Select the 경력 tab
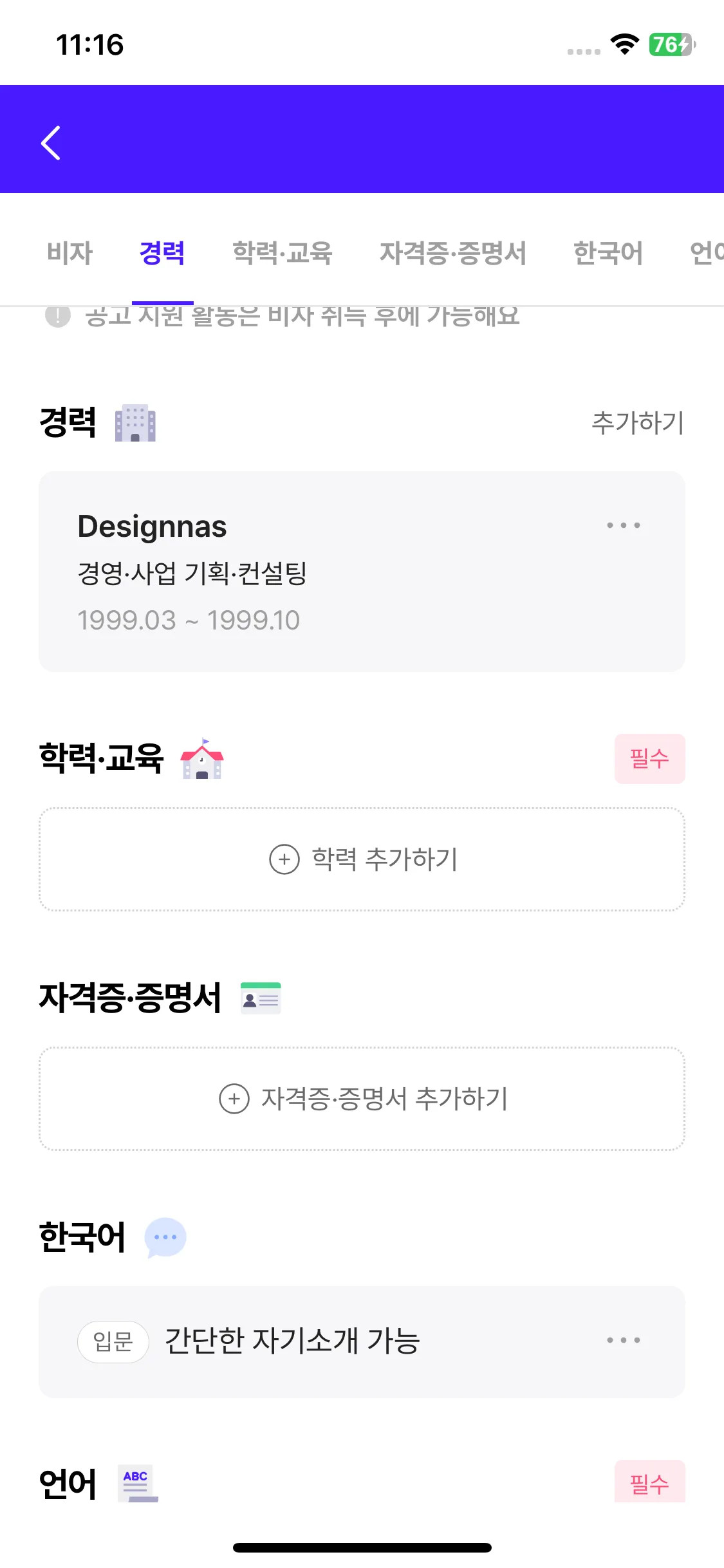The image size is (724, 1568). point(162,253)
